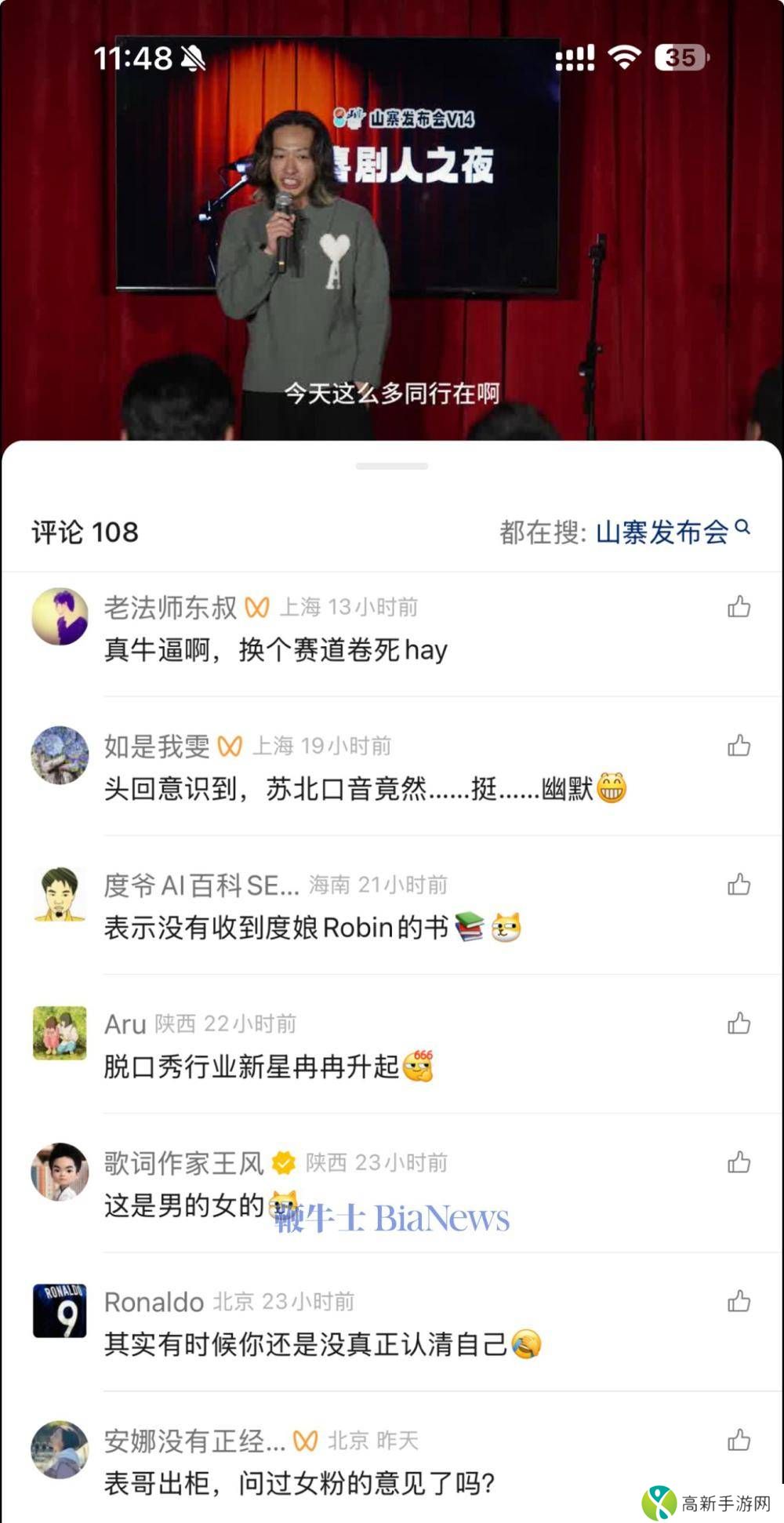
Task: Open 老法师东叔's profile avatar
Action: coord(60,616)
